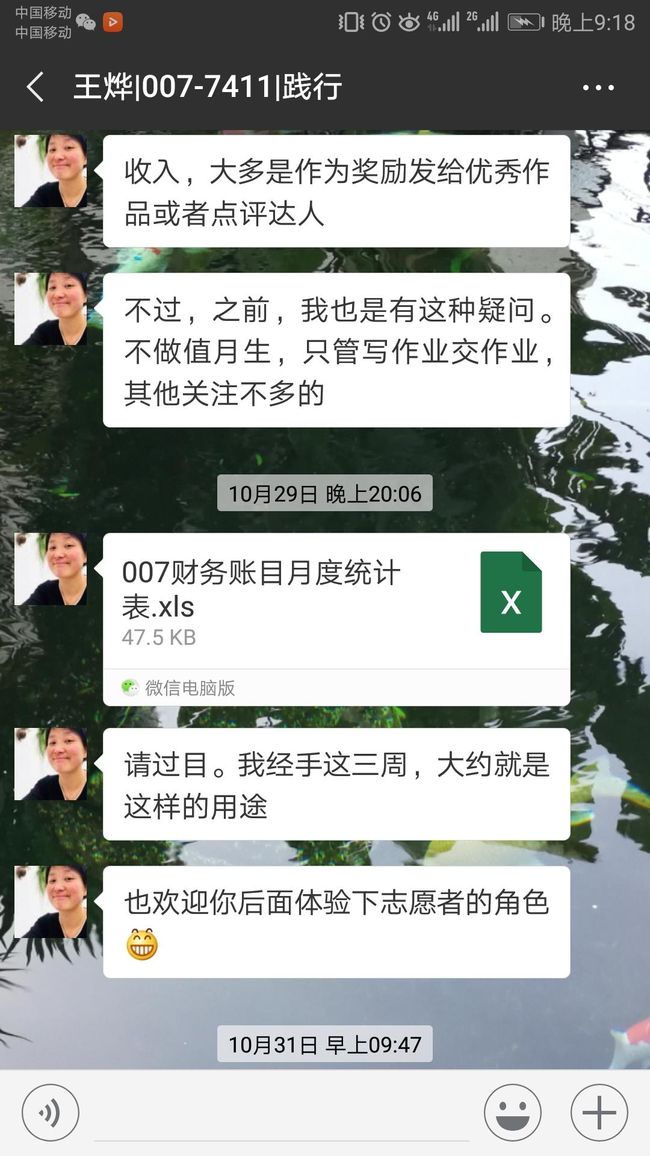Image resolution: width=650 pixels, height=1156 pixels.
Task: Open the 007财务账目月度统计表.xls file
Action: 336,619
